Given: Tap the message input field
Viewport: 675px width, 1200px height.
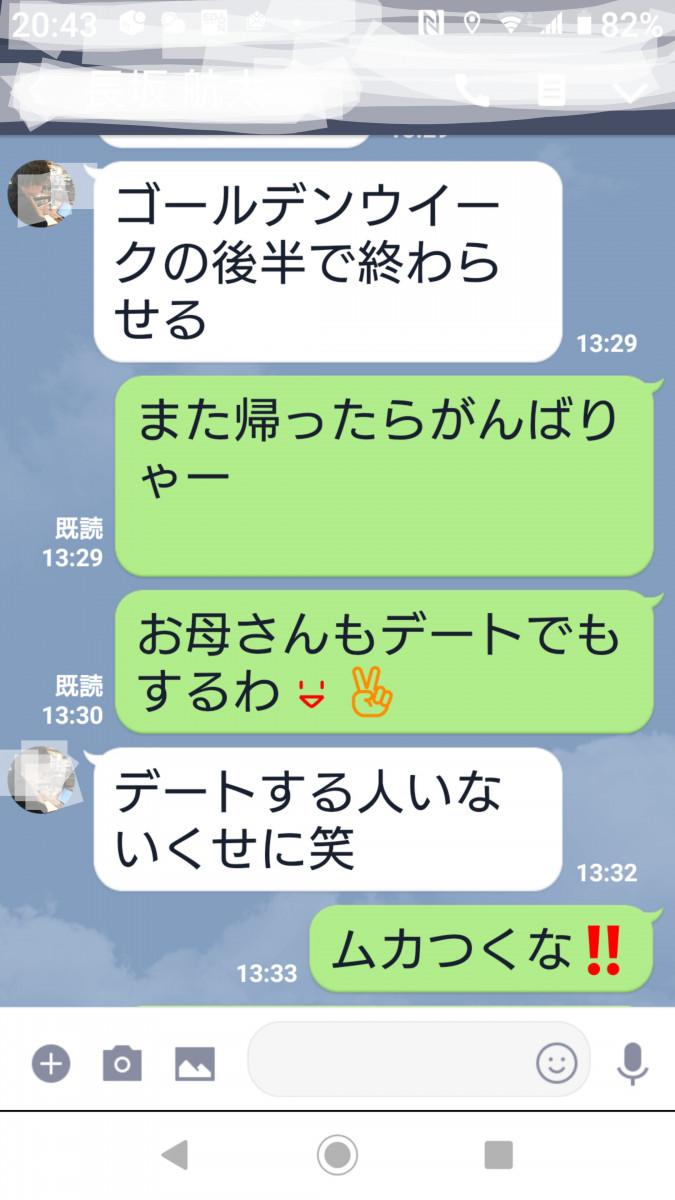Looking at the screenshot, I should (390, 1060).
